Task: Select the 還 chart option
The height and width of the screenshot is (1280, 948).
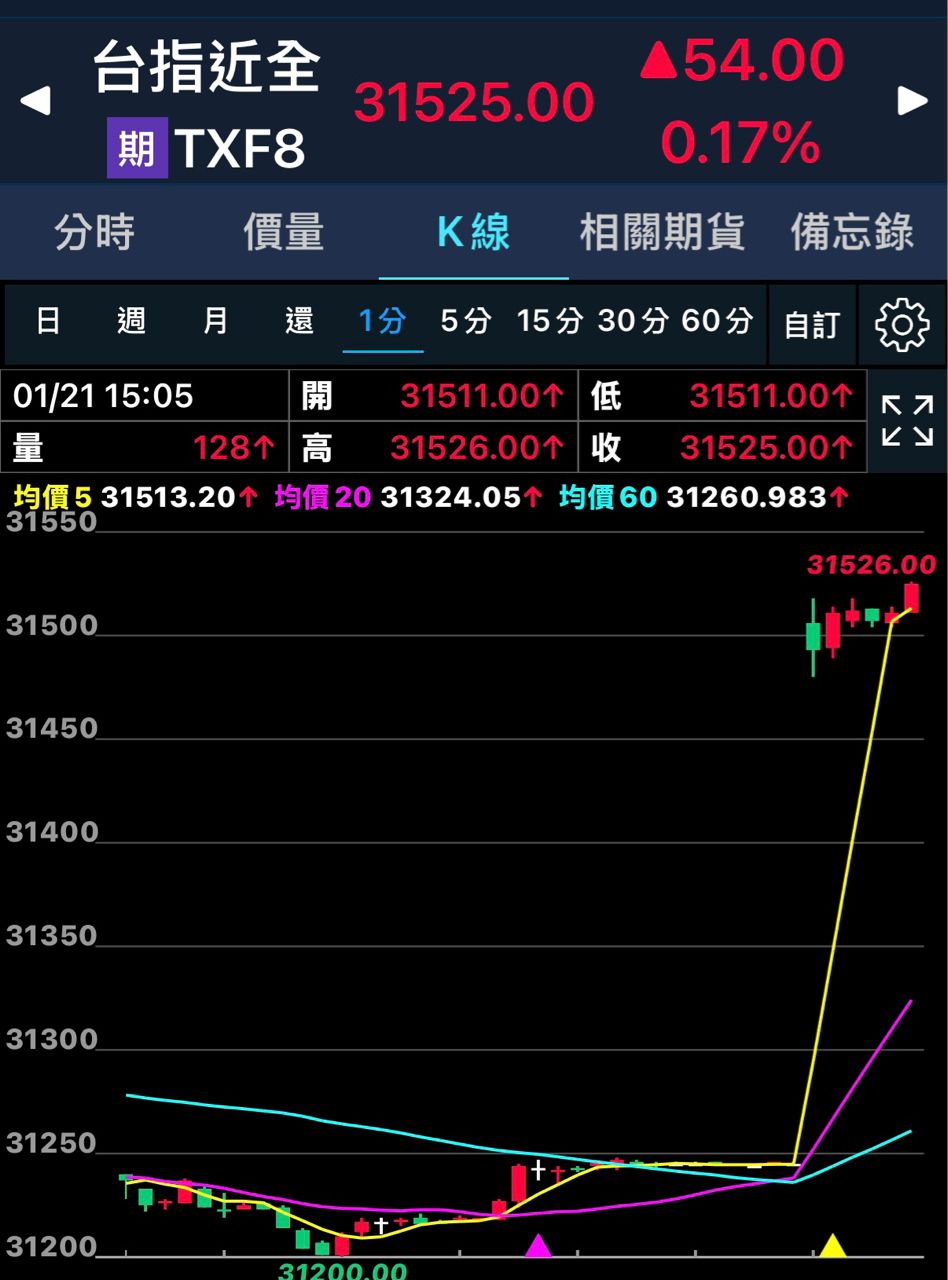Action: 299,322
